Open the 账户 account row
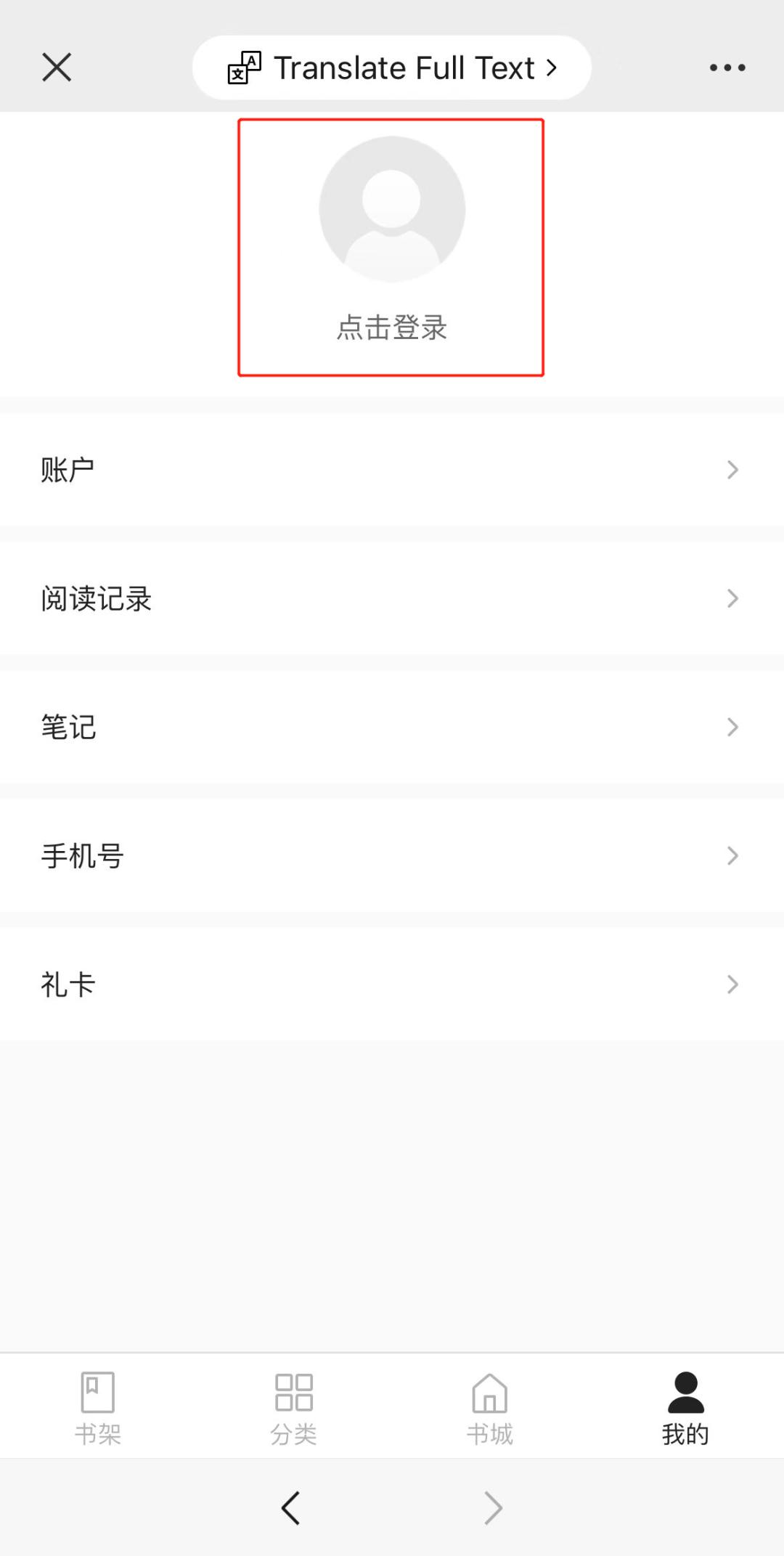The width and height of the screenshot is (784, 1556). (392, 470)
